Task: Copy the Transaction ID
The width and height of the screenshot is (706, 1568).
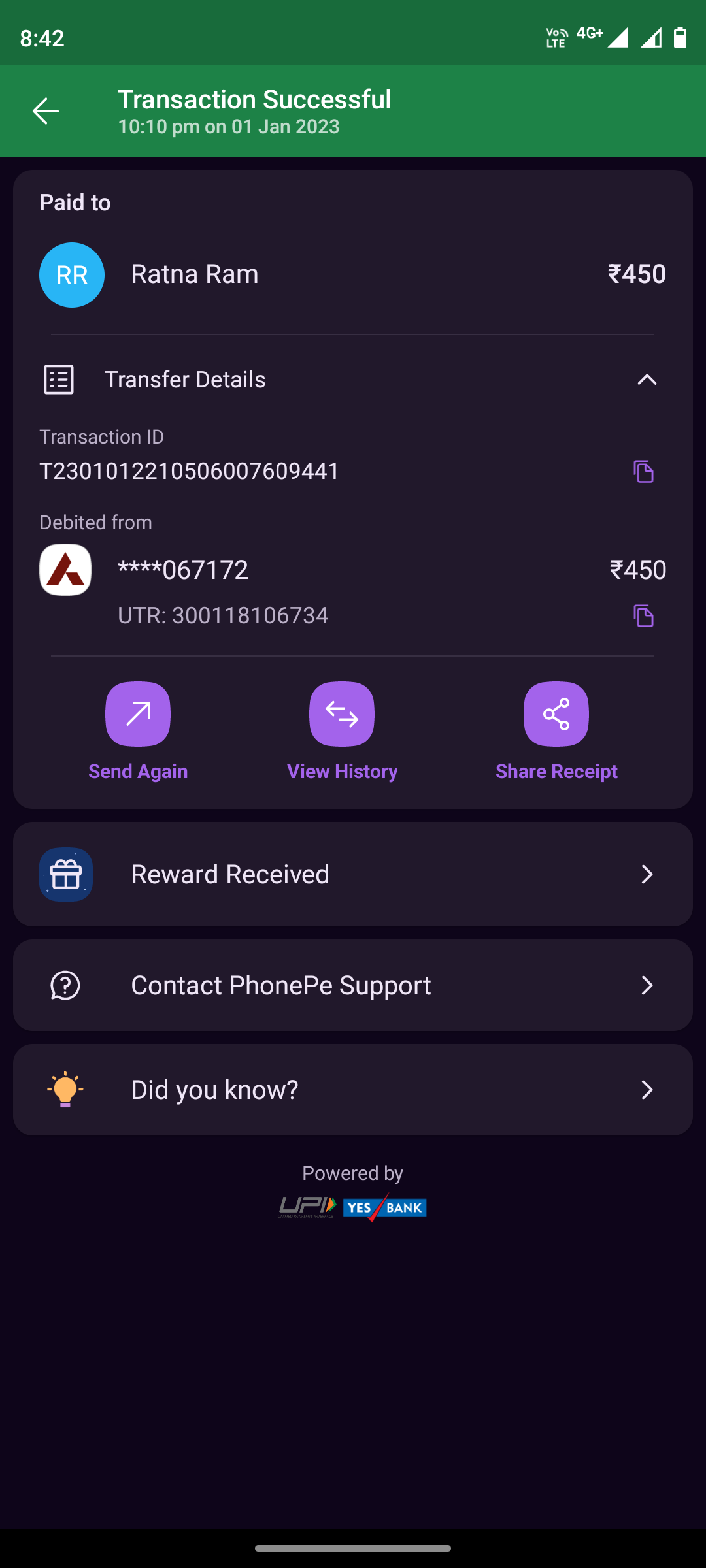Action: [x=643, y=471]
